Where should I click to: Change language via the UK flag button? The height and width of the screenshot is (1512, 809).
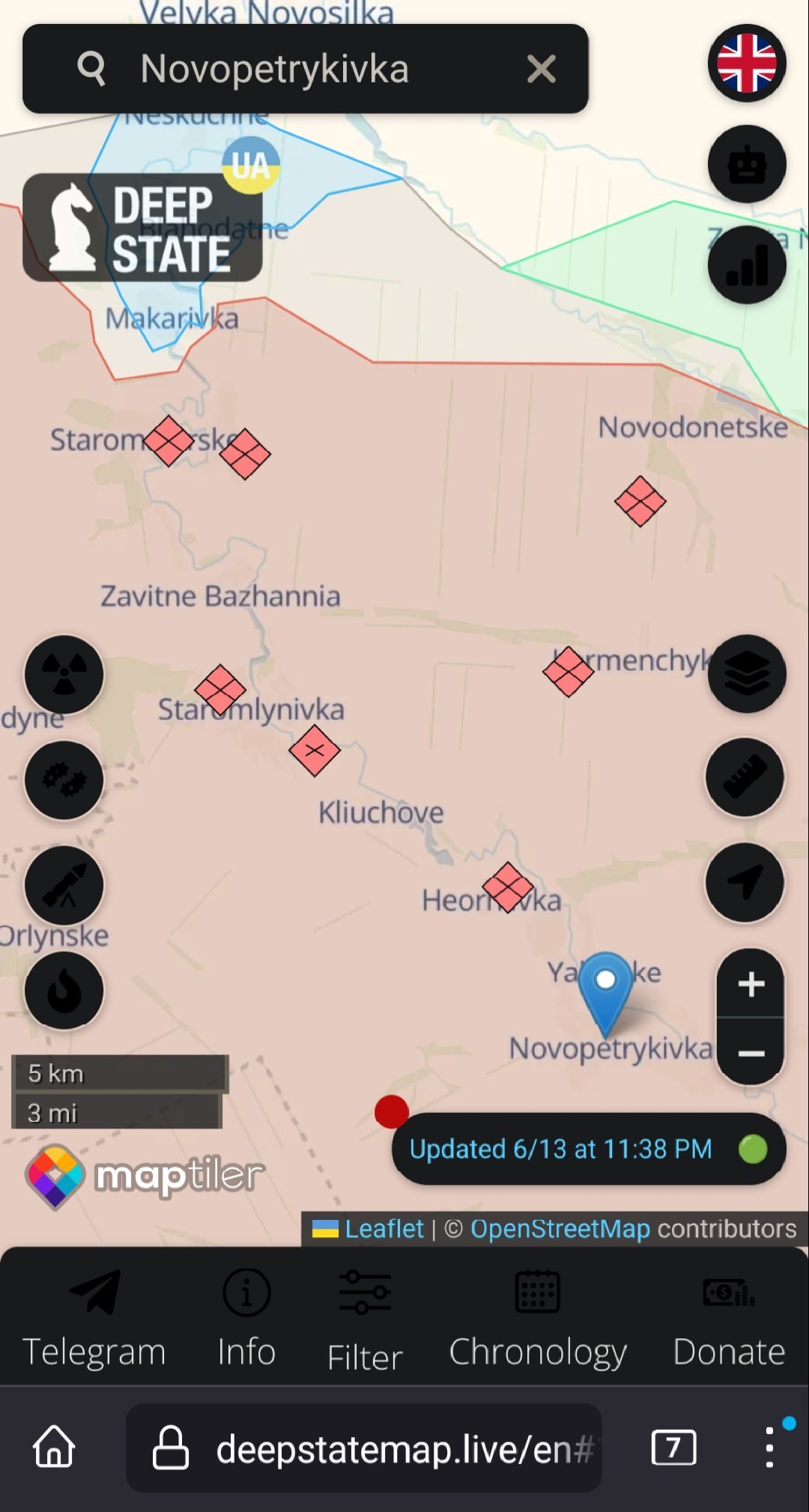747,63
